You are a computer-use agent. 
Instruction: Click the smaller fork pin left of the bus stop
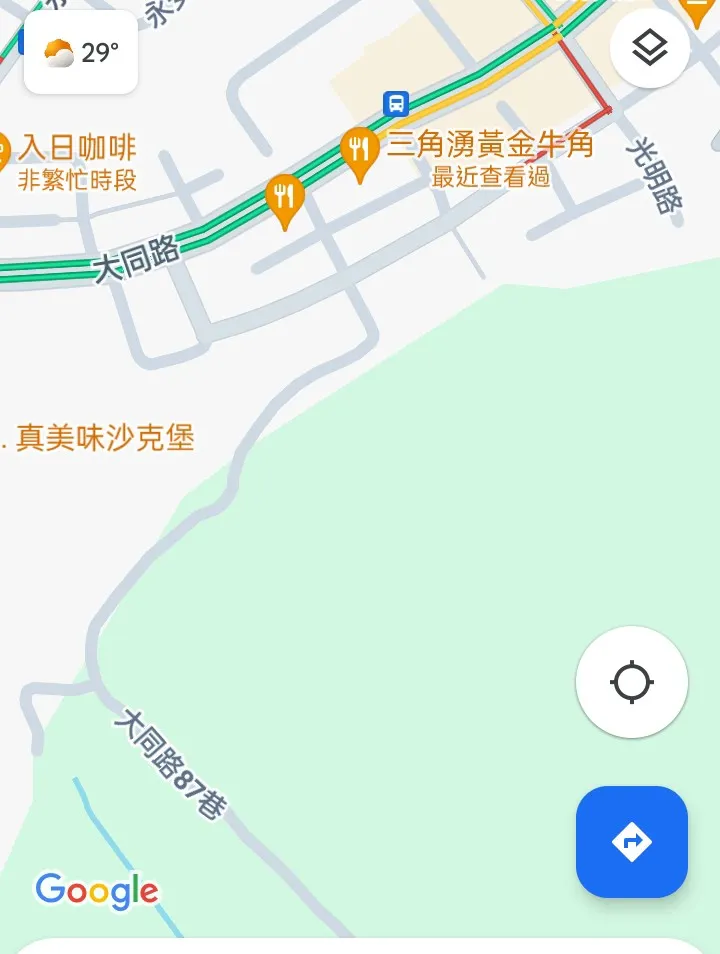tap(284, 195)
